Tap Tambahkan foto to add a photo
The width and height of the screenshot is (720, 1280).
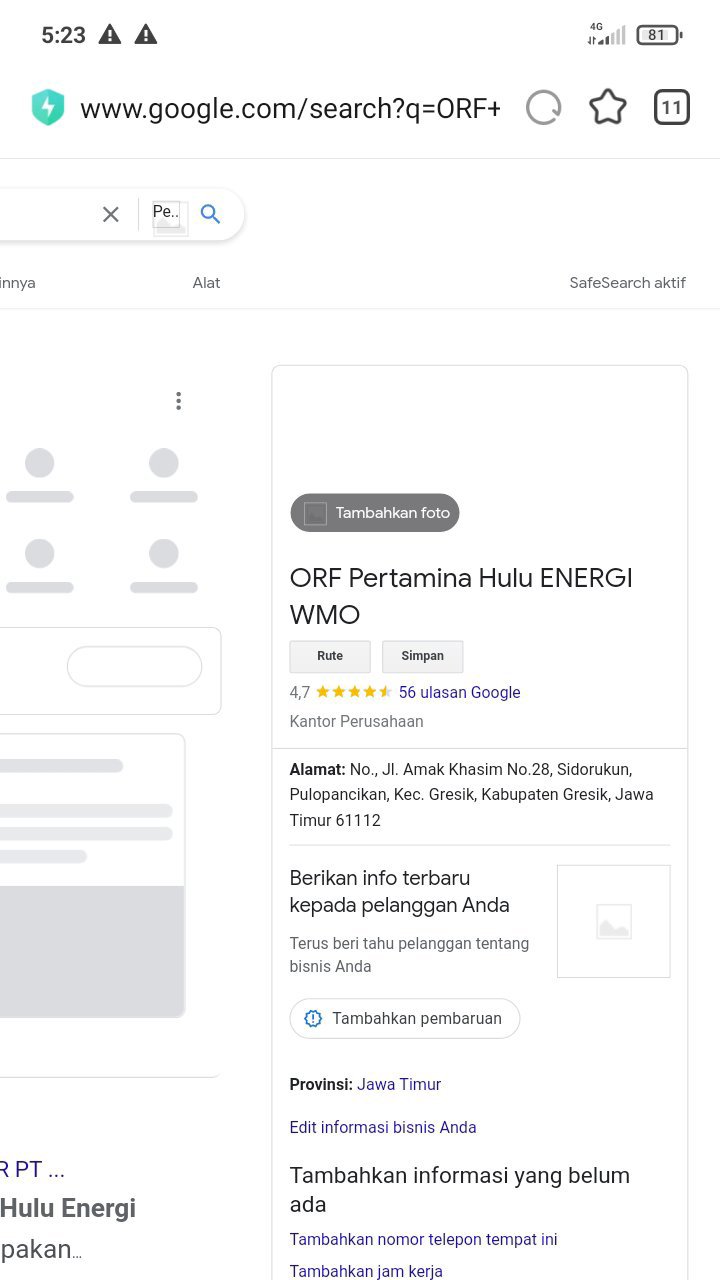[375, 513]
